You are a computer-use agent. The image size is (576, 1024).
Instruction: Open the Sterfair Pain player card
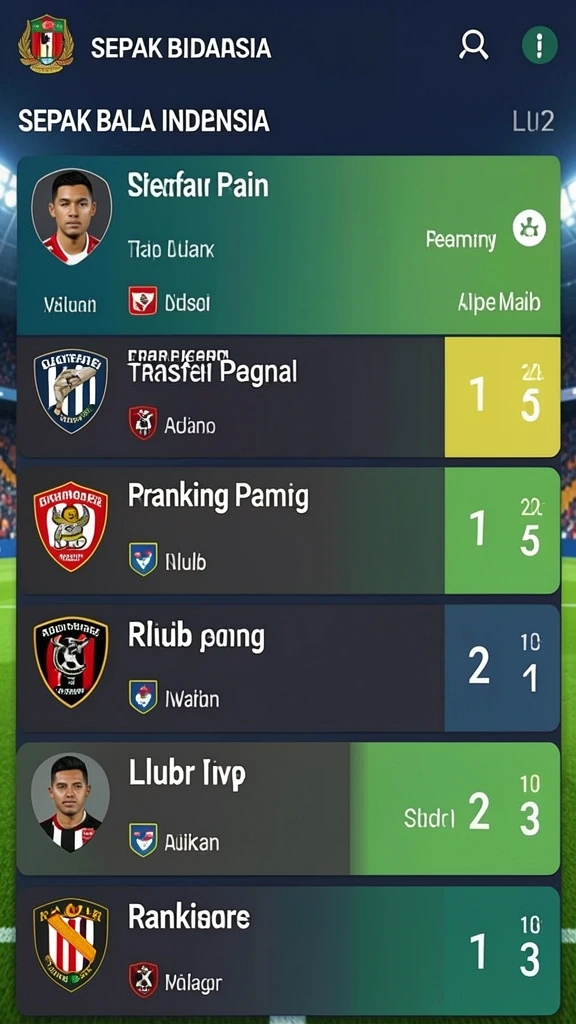pos(288,246)
